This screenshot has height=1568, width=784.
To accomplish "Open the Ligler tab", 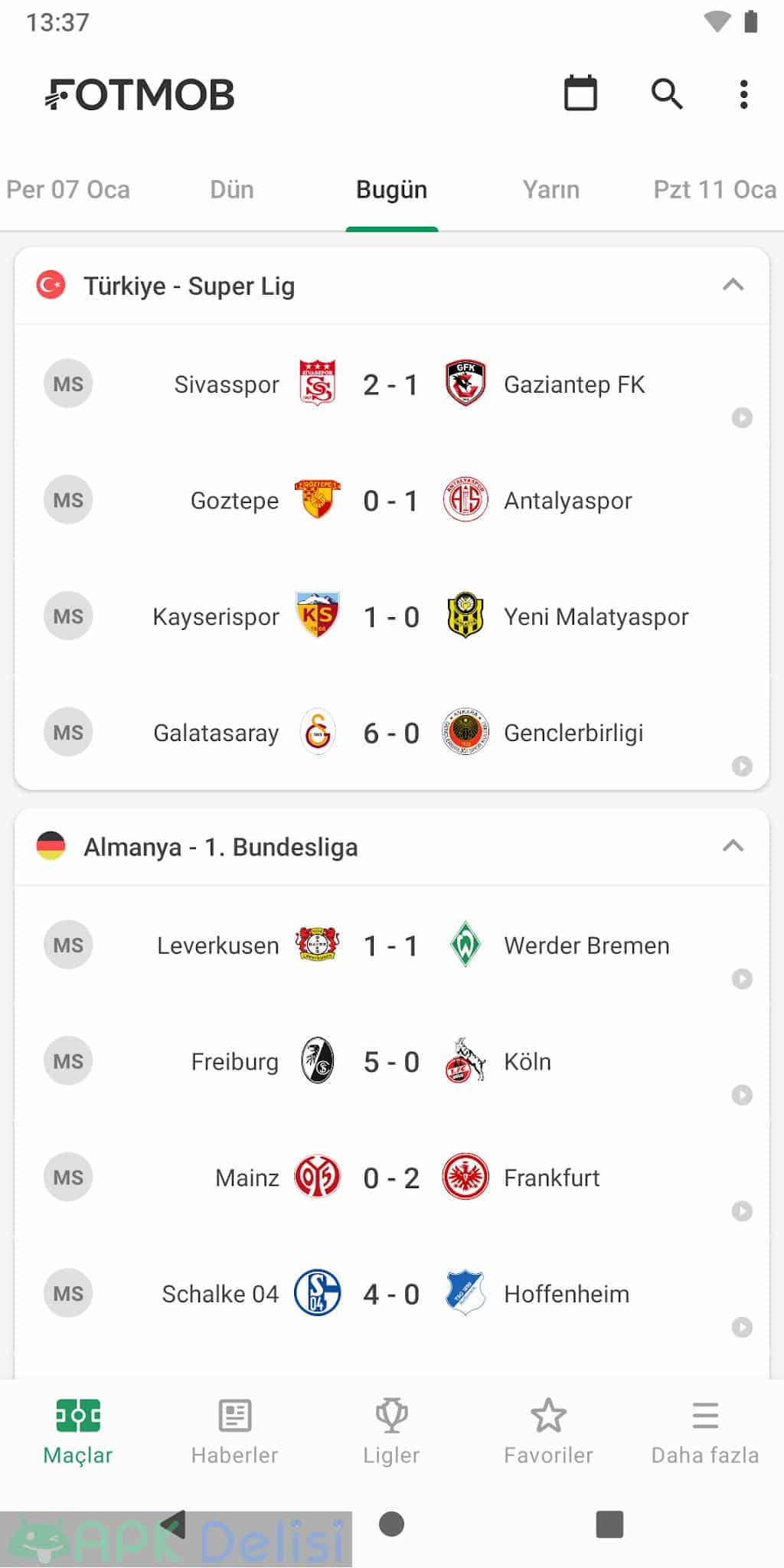I will pos(391,1432).
